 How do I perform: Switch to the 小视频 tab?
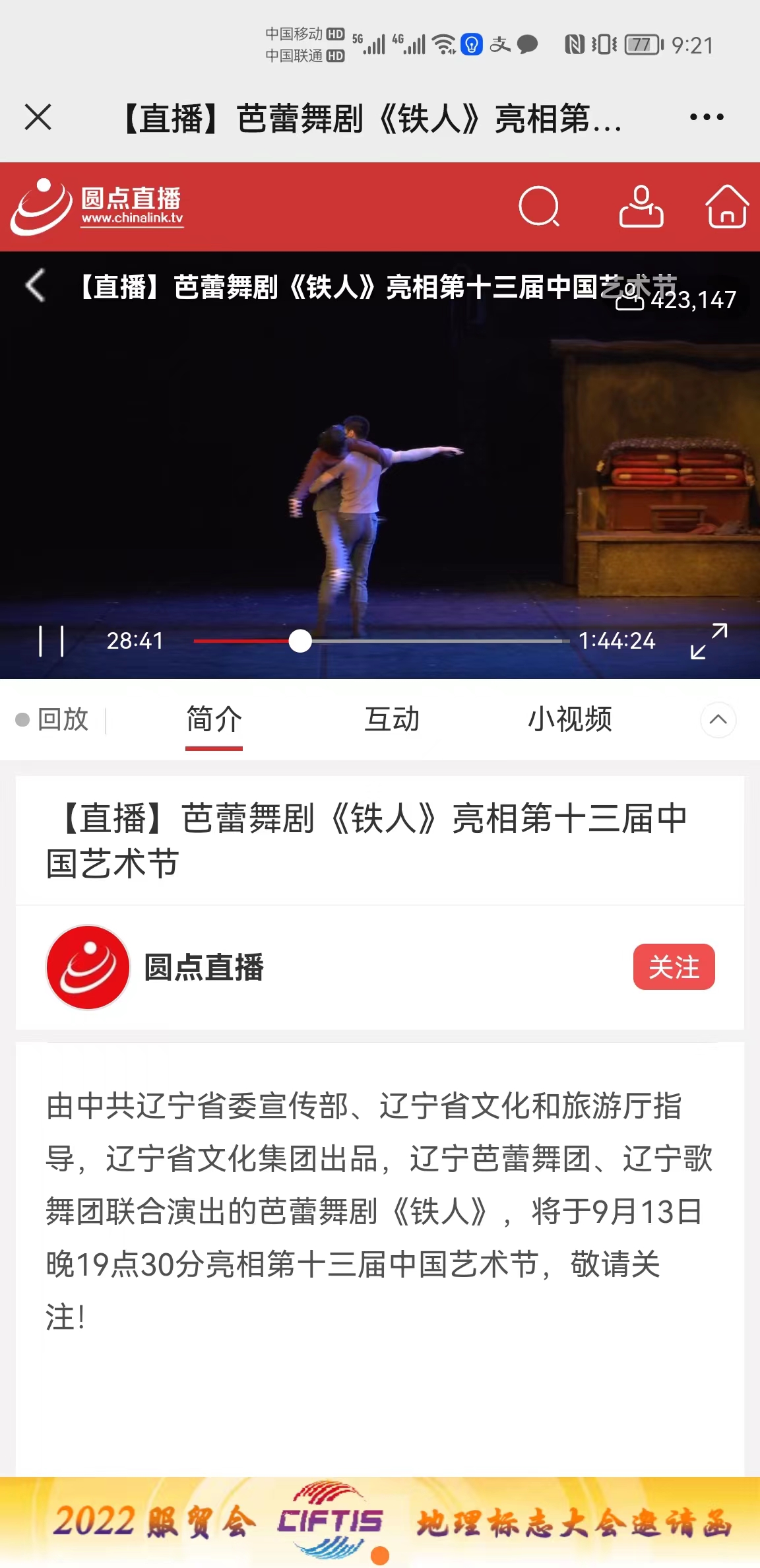click(x=569, y=719)
